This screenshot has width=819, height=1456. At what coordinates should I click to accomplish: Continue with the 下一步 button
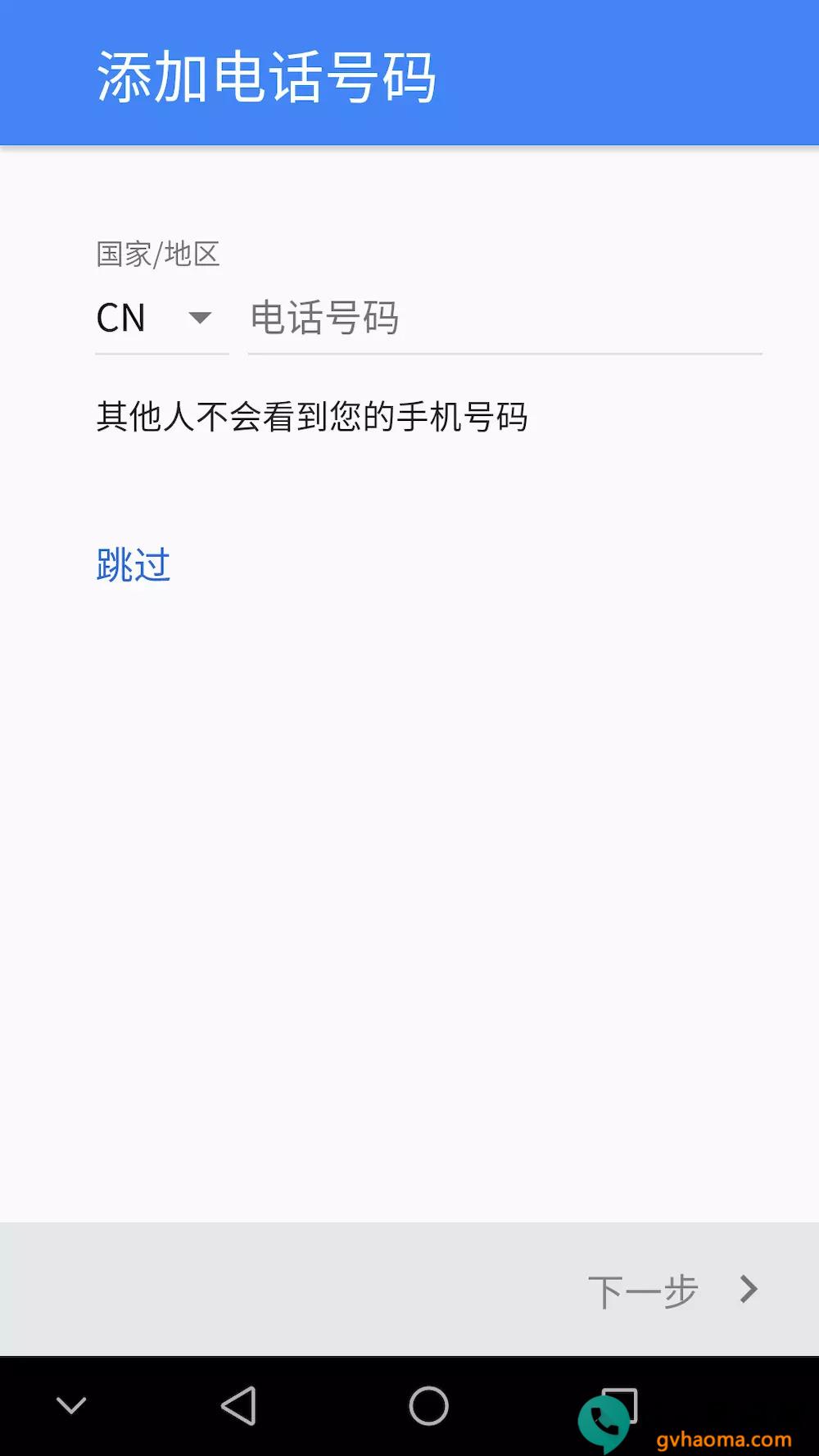point(672,1291)
